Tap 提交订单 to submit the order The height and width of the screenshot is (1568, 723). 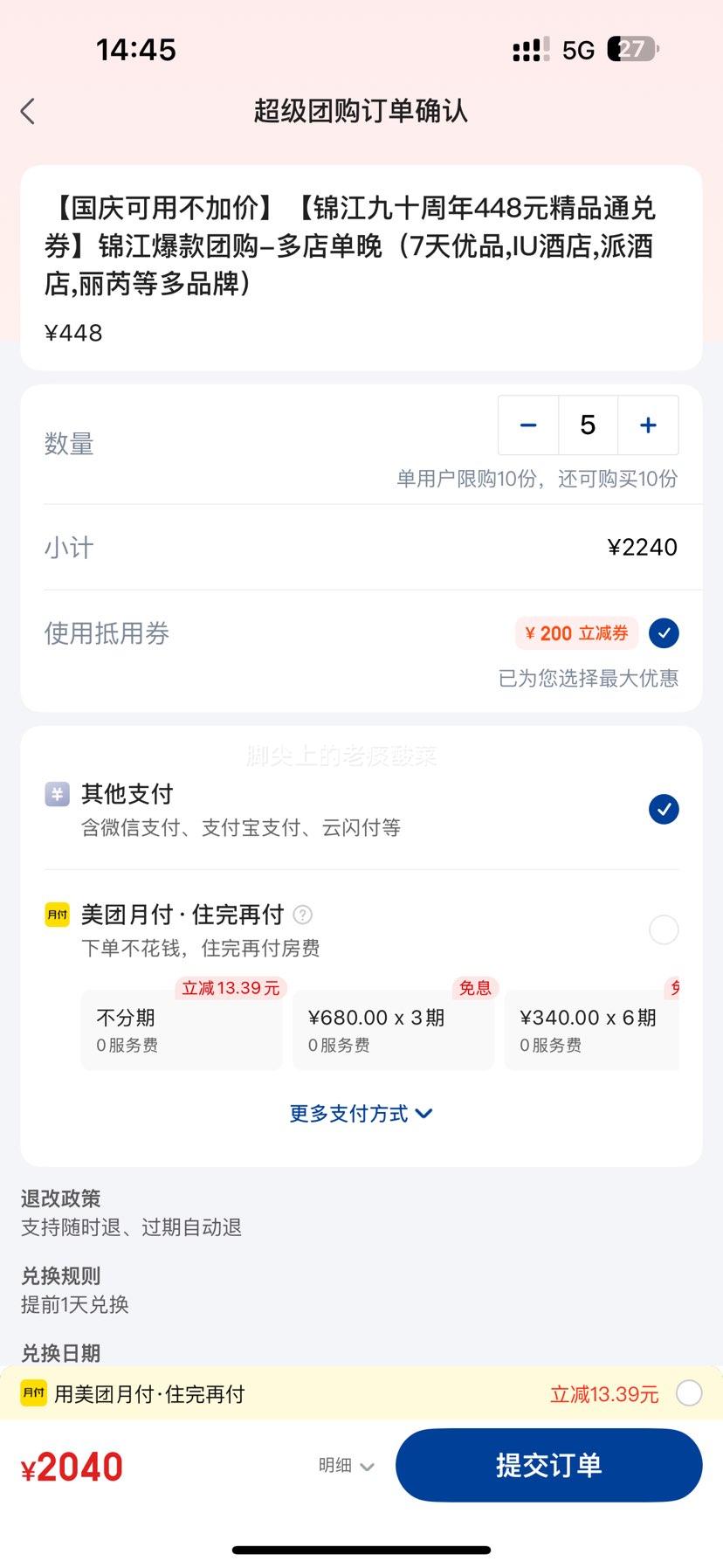[548, 1465]
